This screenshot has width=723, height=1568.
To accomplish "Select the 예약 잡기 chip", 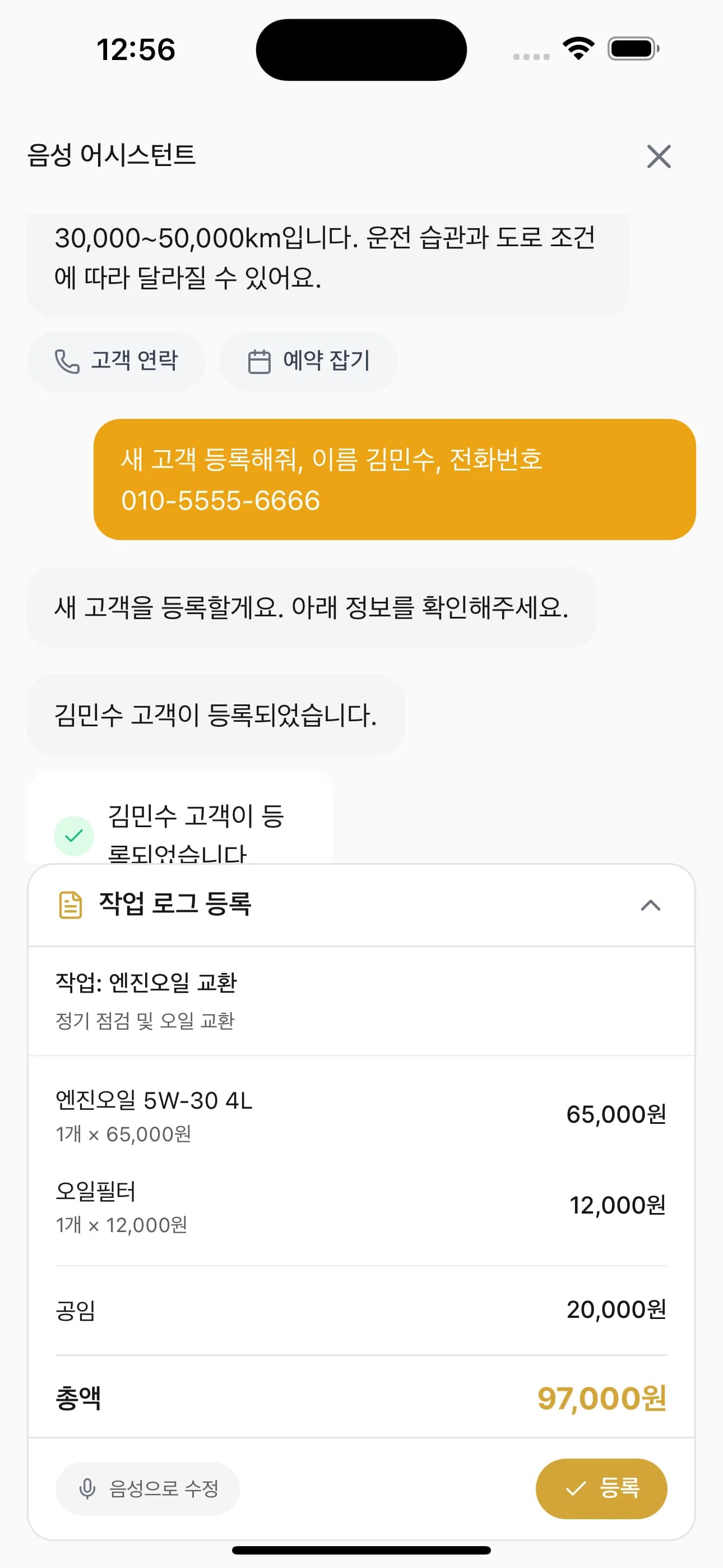I will point(309,361).
